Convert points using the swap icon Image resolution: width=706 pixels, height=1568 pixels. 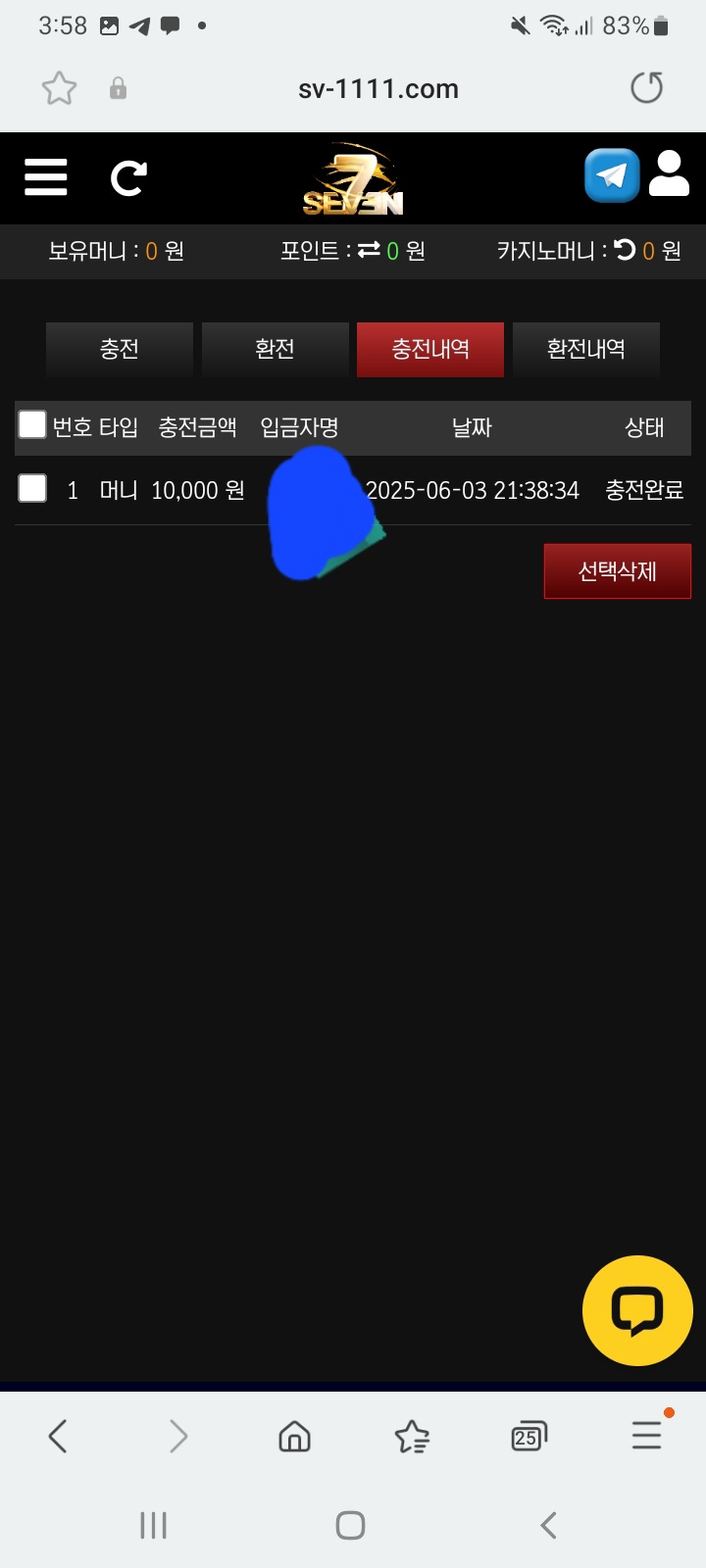[369, 251]
